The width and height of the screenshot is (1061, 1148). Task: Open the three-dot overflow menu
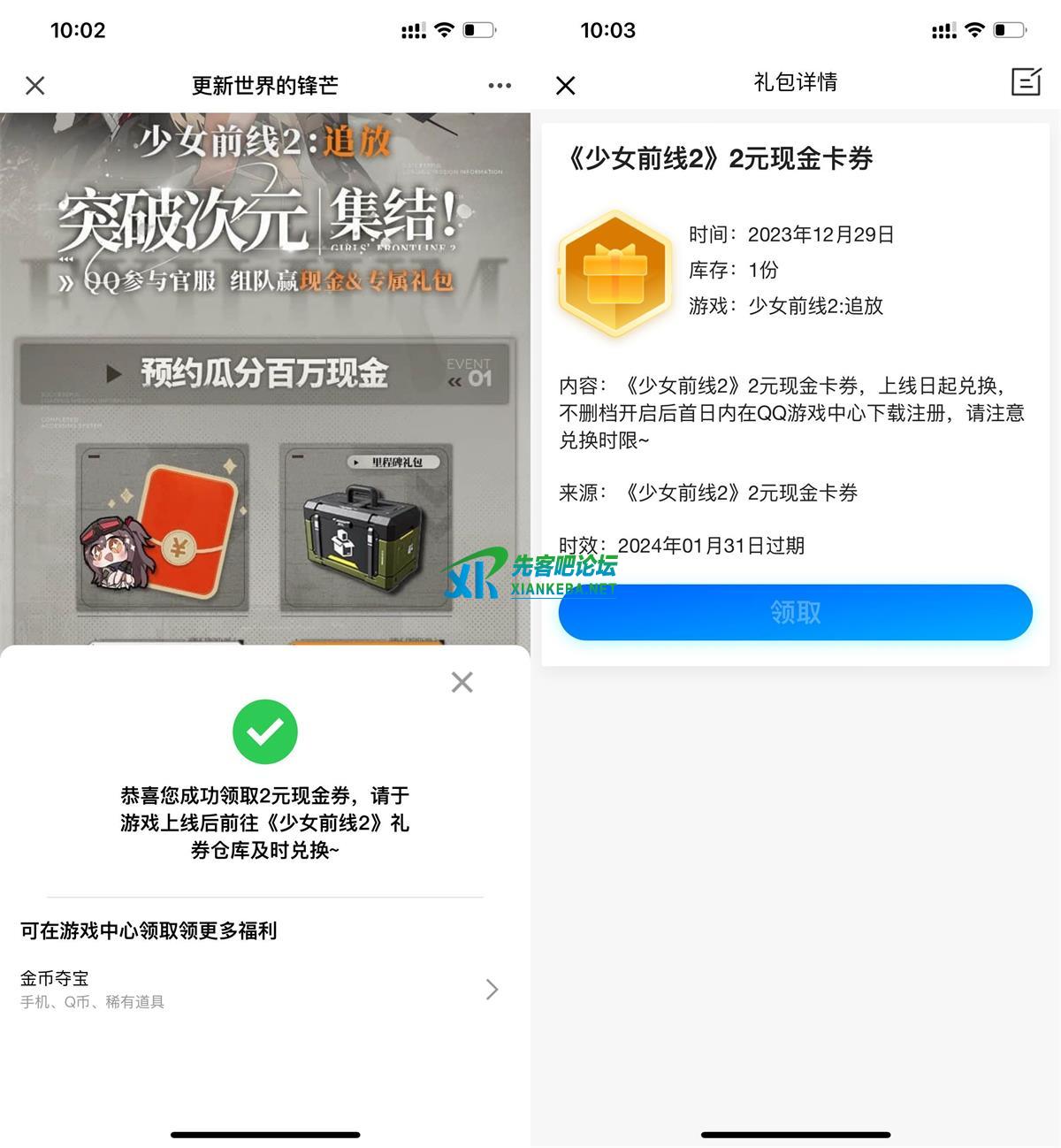coord(500,86)
